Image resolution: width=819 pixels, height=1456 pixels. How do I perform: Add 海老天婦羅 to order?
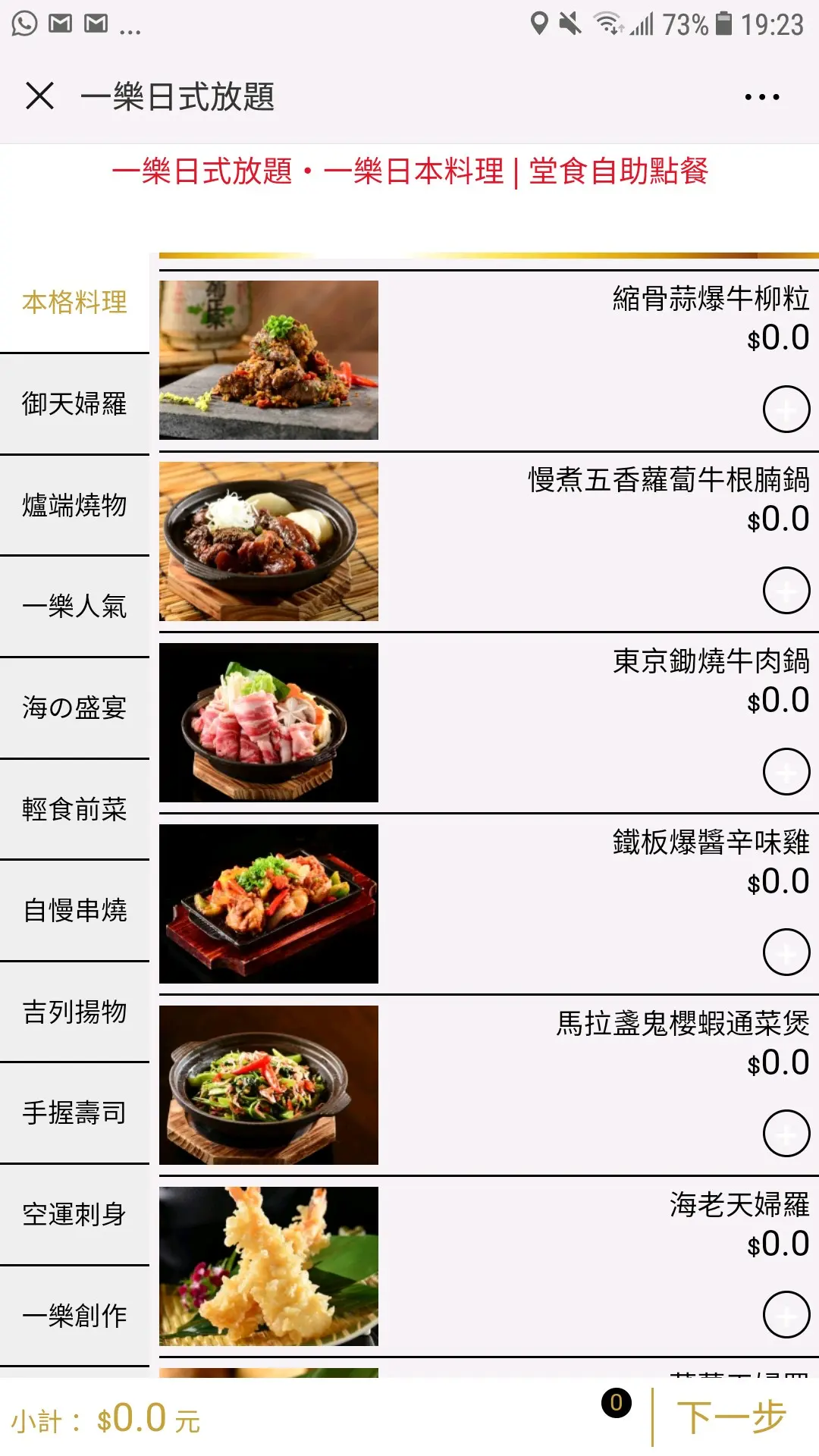pos(786,1315)
